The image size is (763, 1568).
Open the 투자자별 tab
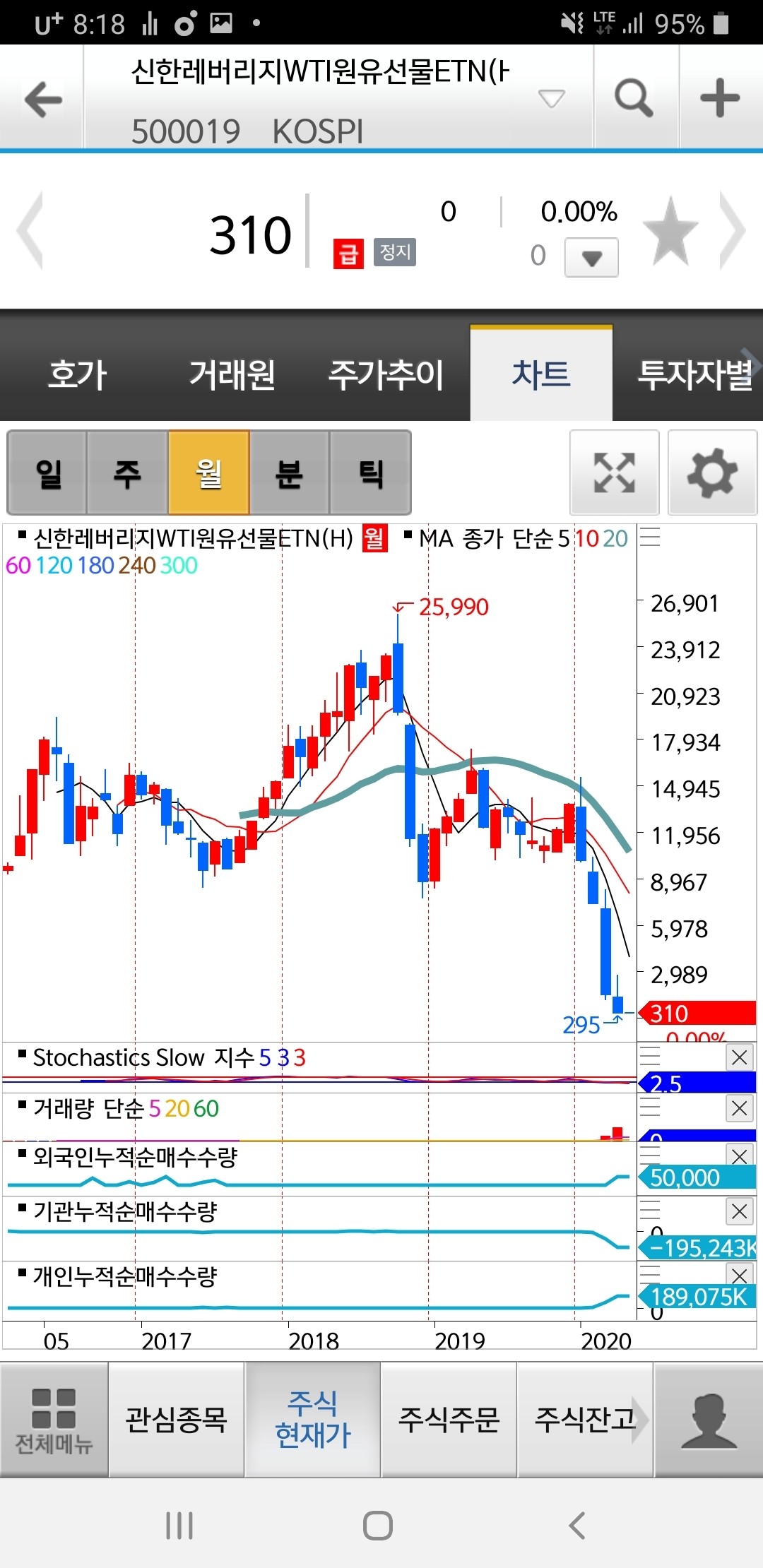coord(694,374)
